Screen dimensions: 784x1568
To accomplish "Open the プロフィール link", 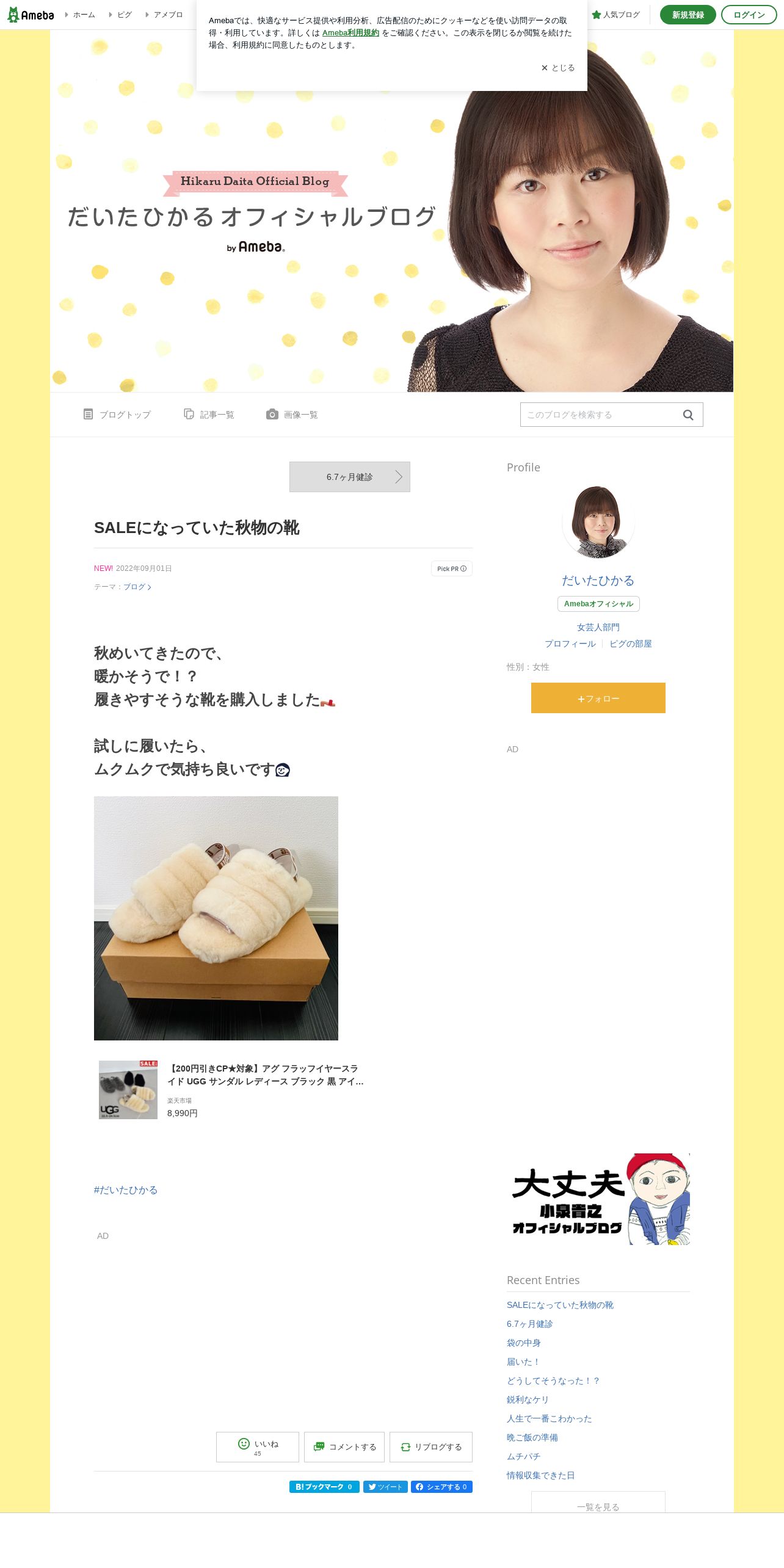I will tap(570, 644).
